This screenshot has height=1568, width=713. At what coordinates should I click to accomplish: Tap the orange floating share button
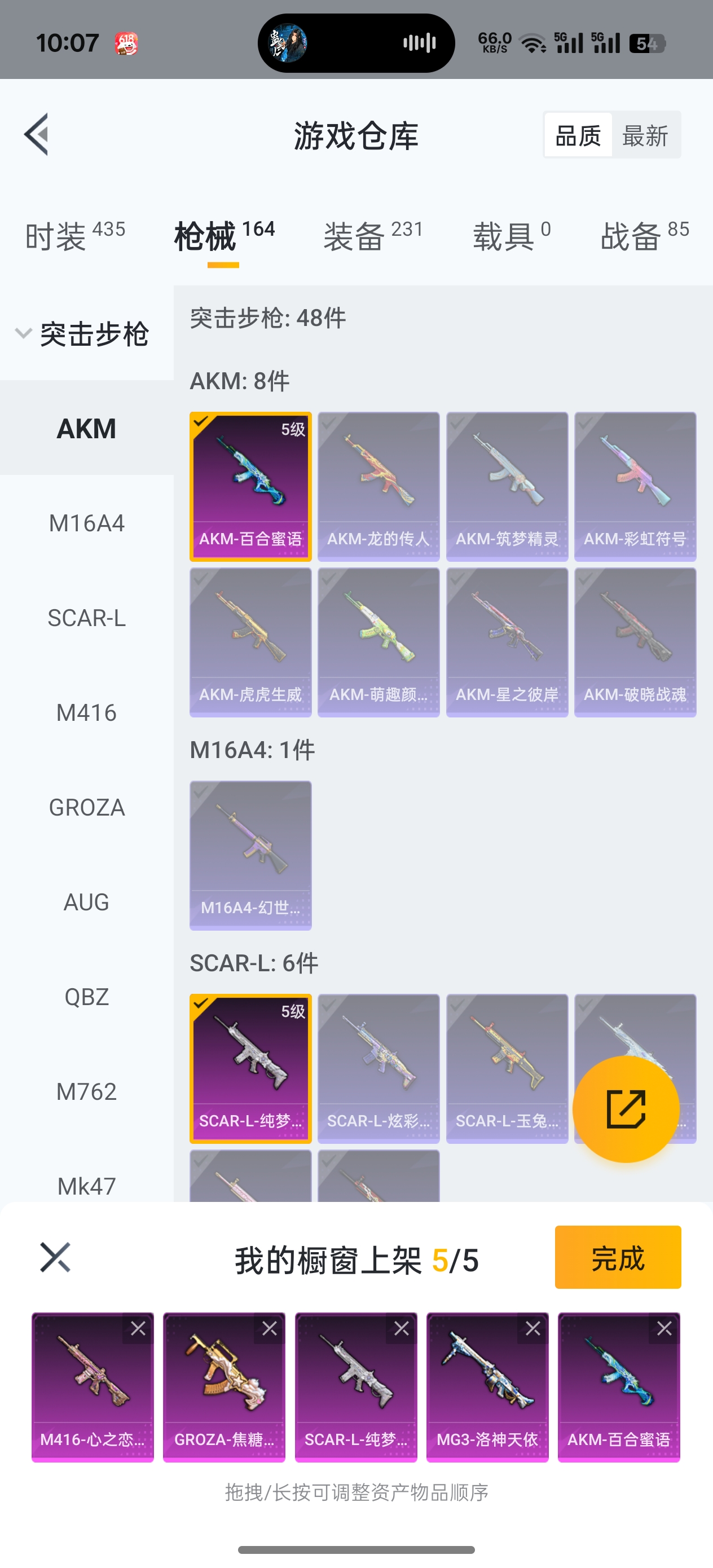coord(626,1109)
